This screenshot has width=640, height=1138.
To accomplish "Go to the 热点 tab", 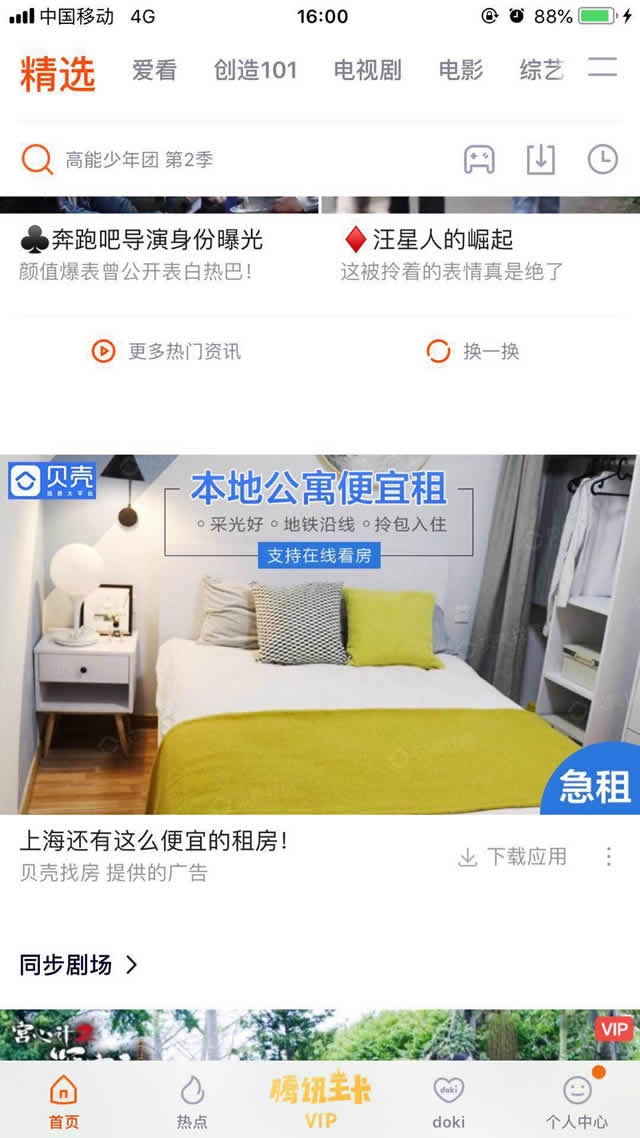I will [x=192, y=1100].
